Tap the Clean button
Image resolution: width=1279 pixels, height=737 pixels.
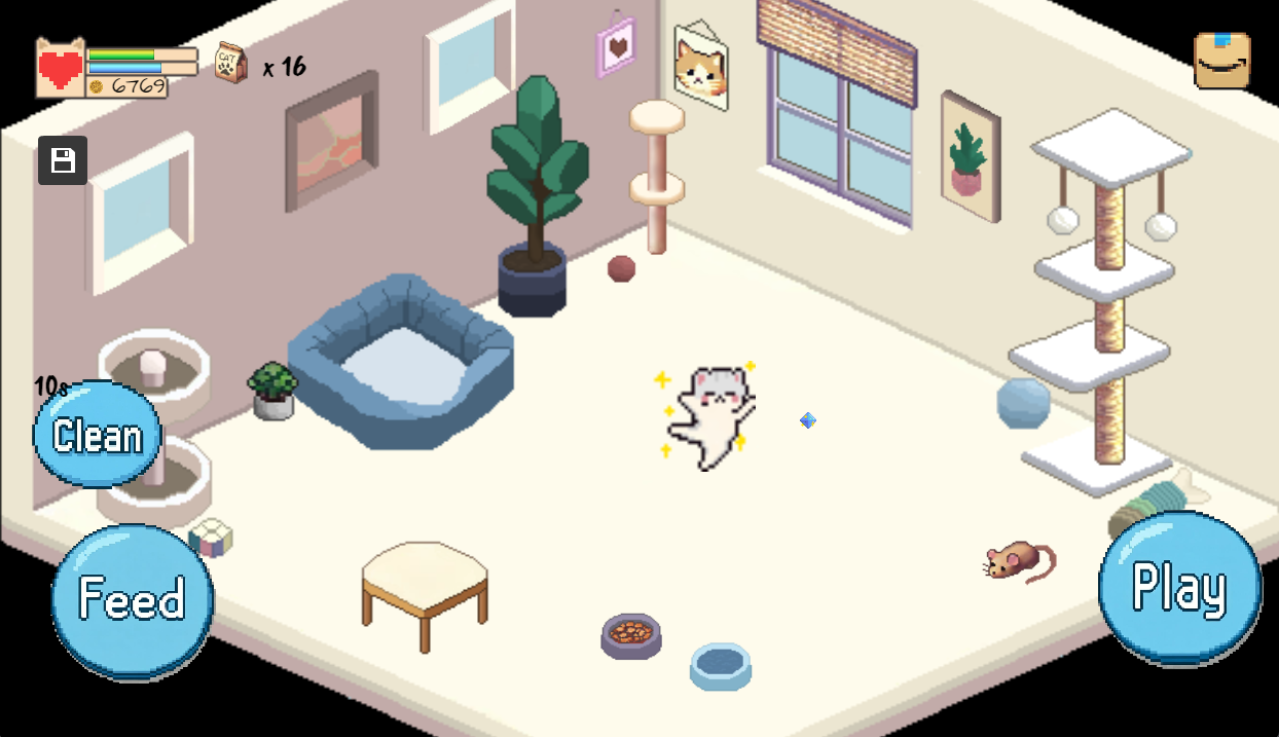(x=97, y=436)
